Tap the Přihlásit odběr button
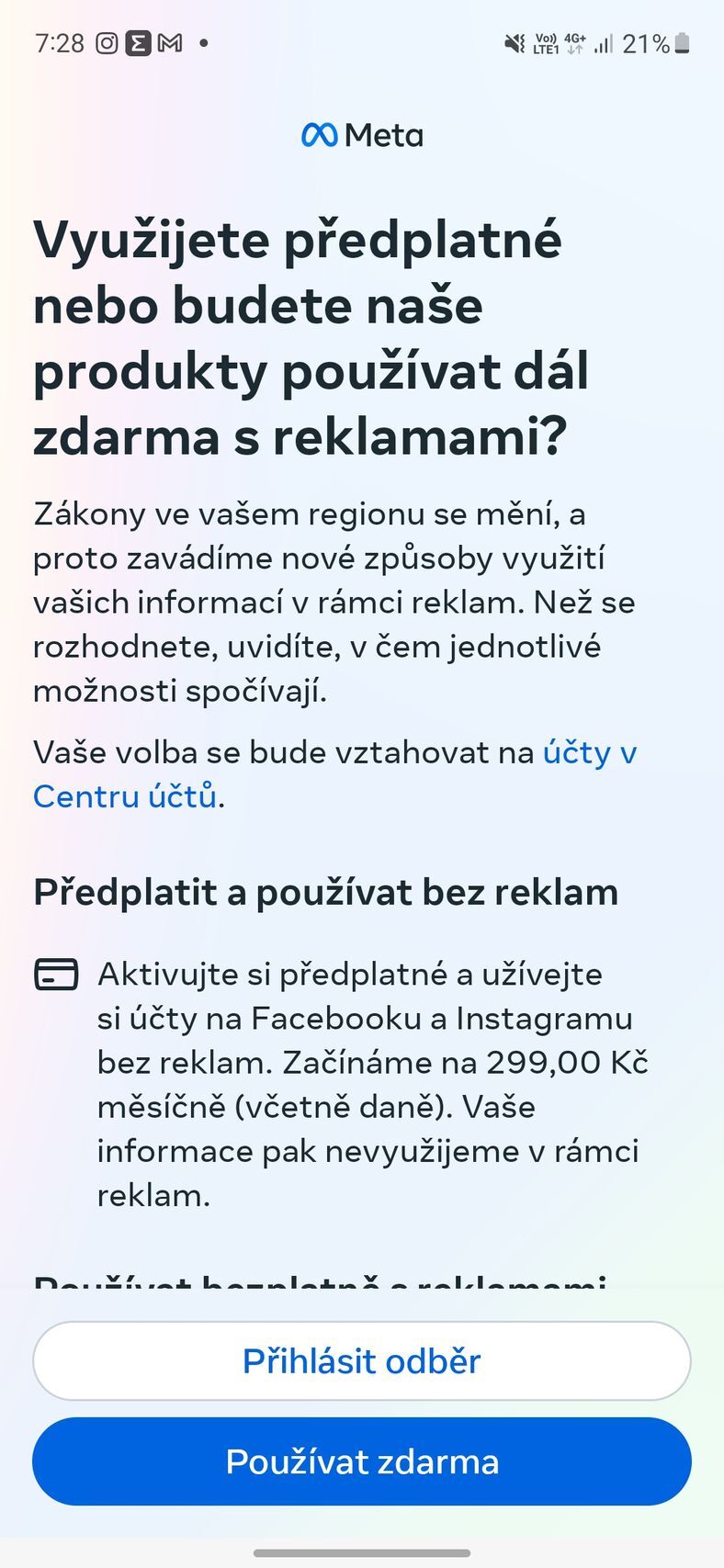724x1568 pixels. [361, 1360]
